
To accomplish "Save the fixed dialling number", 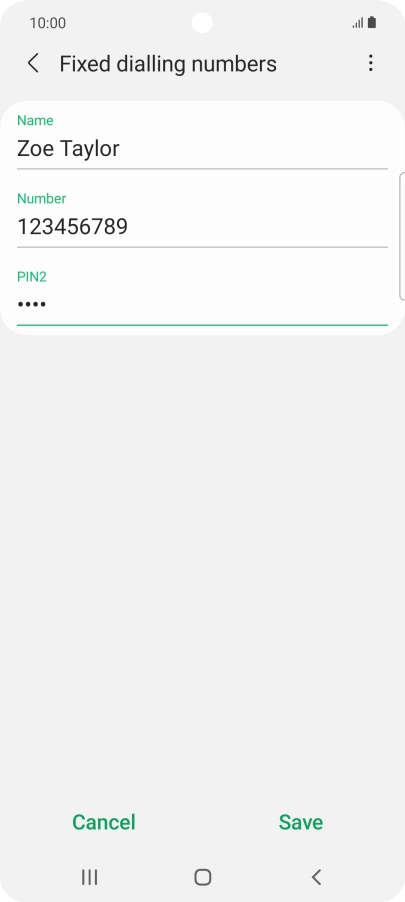I will 301,822.
